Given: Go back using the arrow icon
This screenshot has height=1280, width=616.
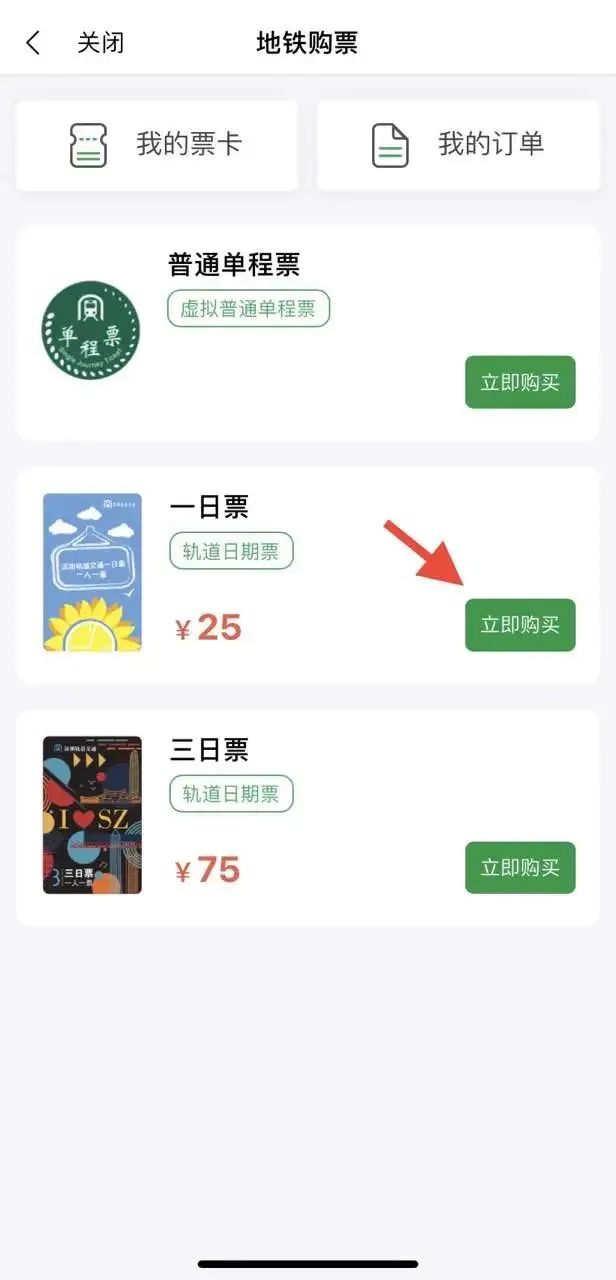Looking at the screenshot, I should (x=33, y=43).
